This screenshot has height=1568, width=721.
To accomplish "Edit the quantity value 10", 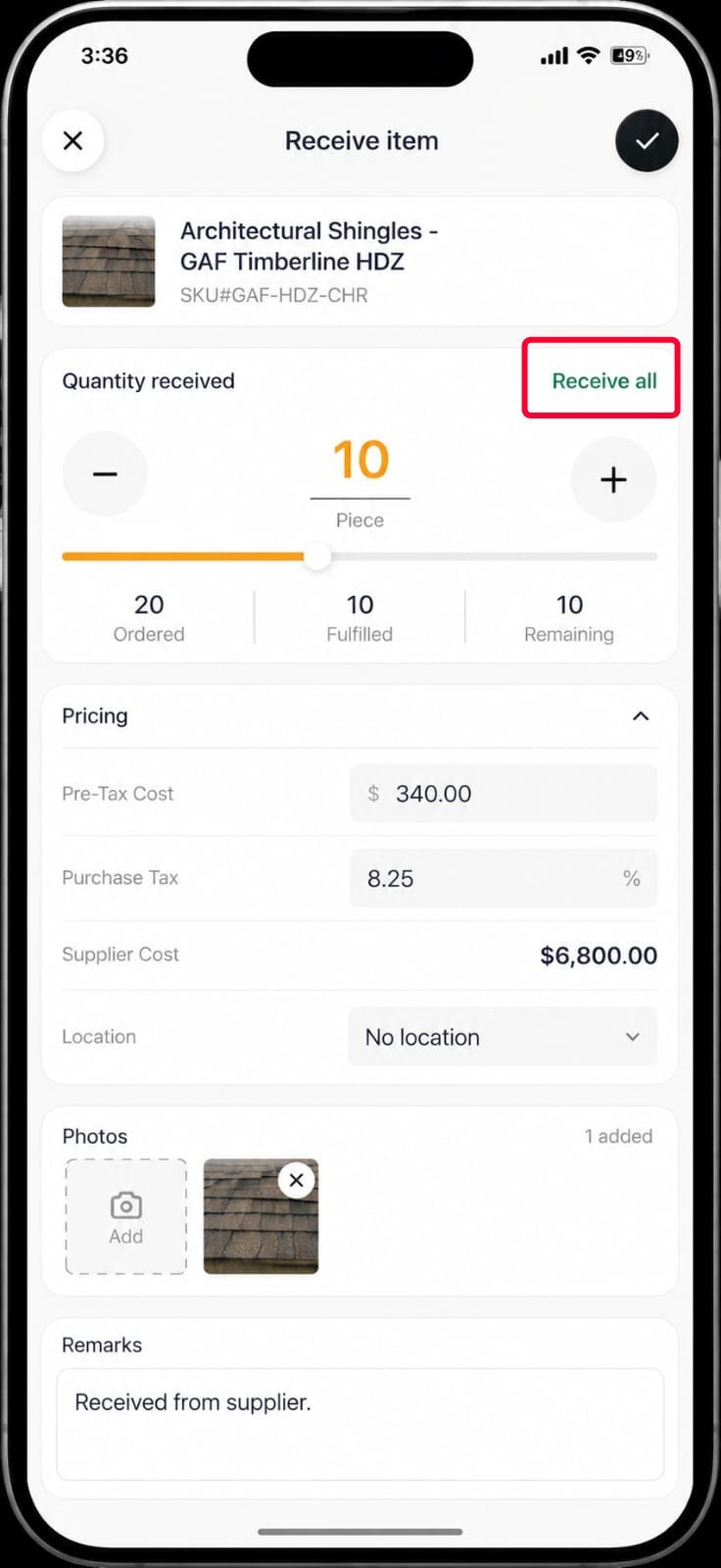I will coord(360,461).
